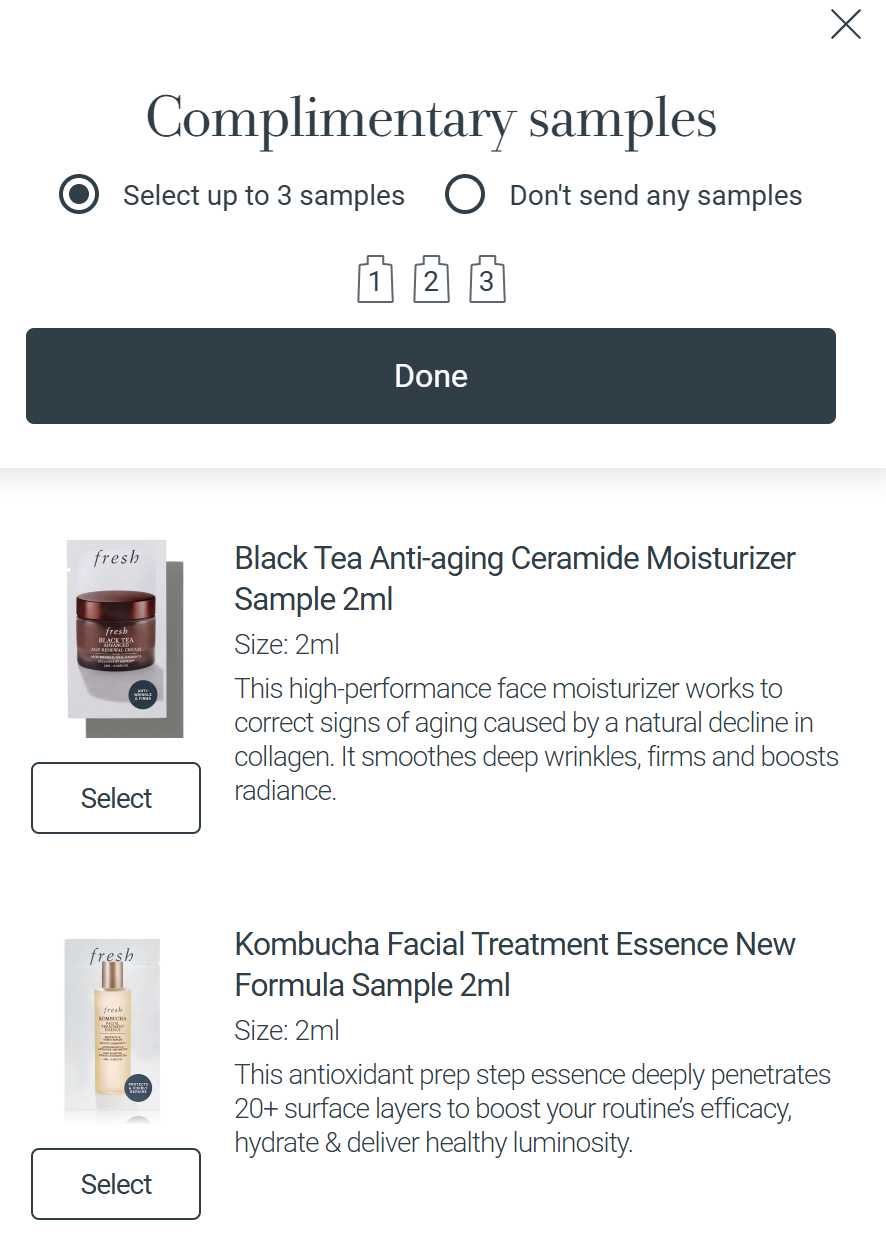Screen dimensions: 886x1250
Task: Choose the 'Select up to 3 samples' option
Action: pyautogui.click(x=79, y=195)
